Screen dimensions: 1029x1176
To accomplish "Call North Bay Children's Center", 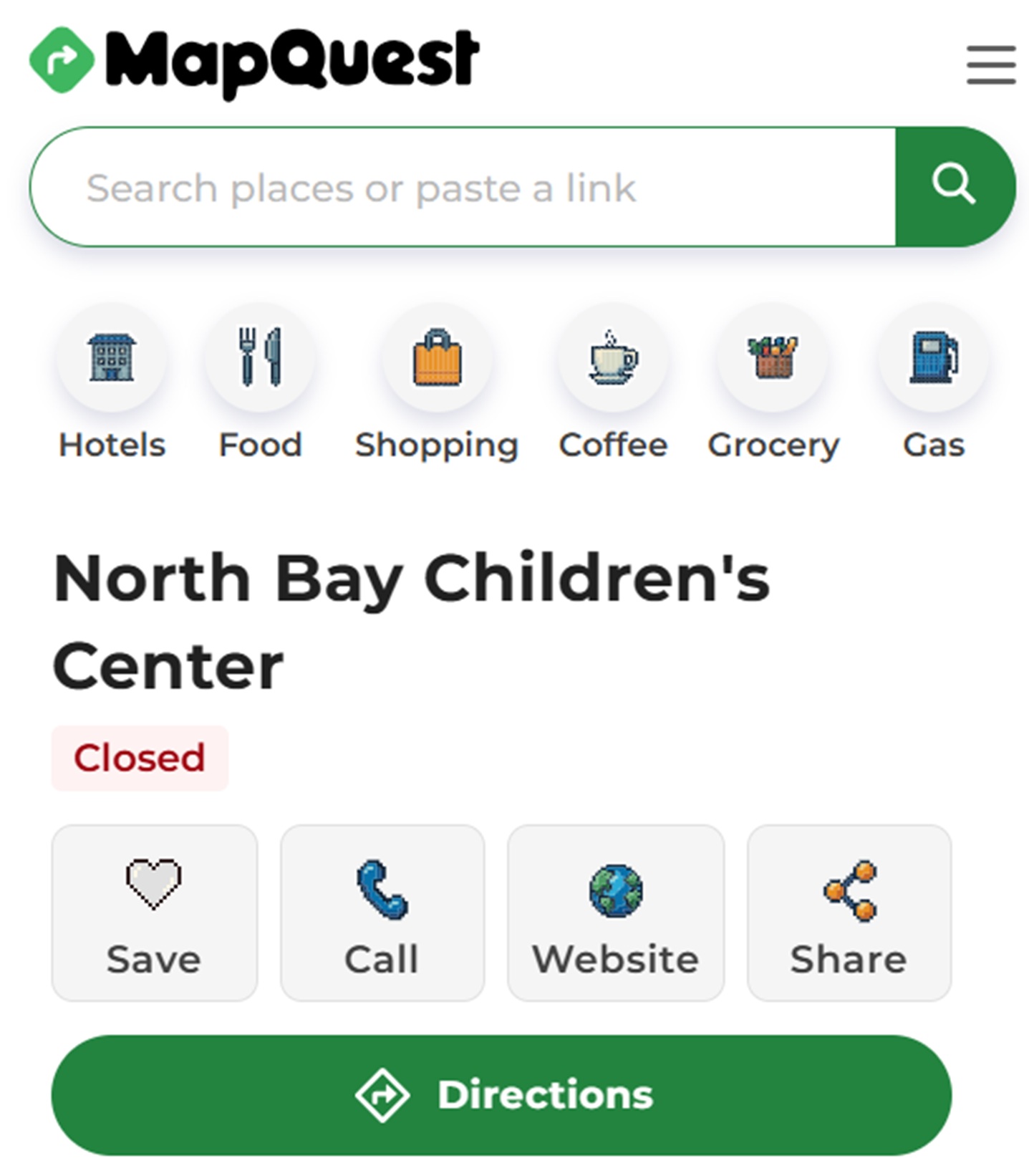I will click(x=382, y=912).
